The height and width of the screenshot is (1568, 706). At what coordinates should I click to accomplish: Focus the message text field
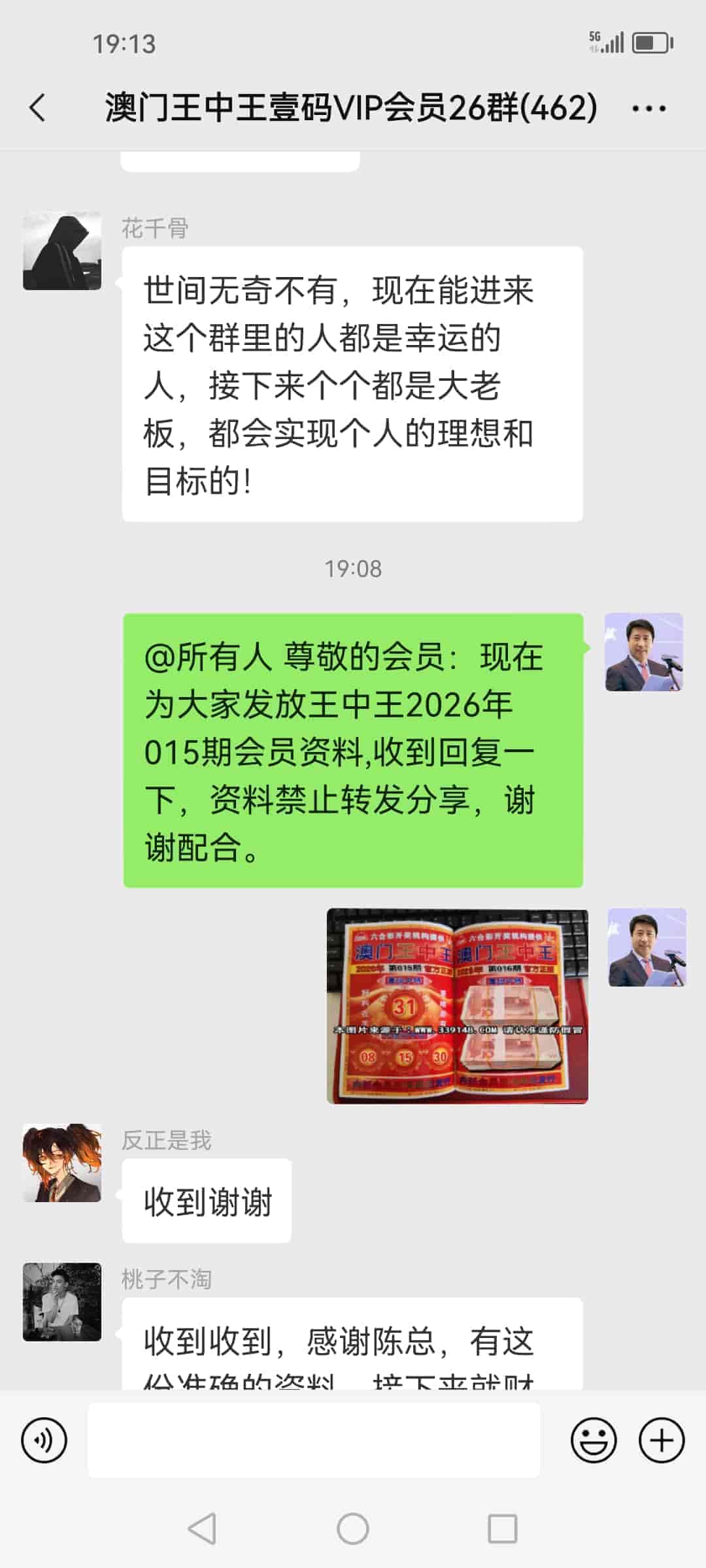coord(314,1440)
